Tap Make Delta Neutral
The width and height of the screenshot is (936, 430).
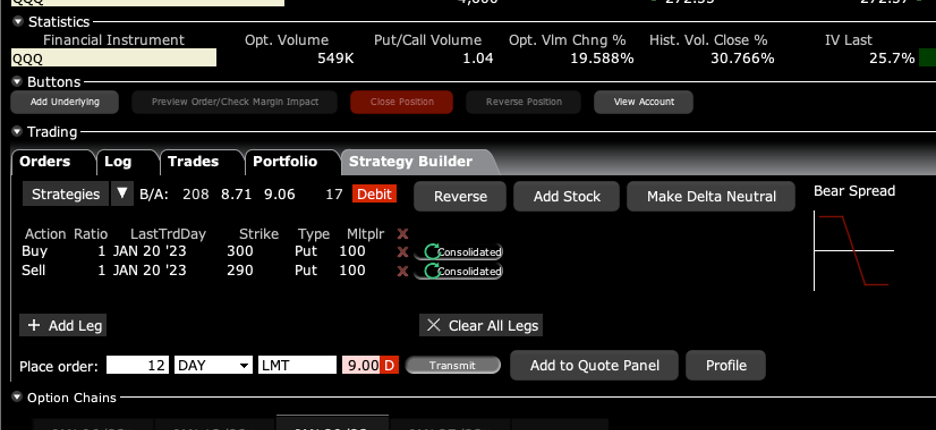[711, 197]
